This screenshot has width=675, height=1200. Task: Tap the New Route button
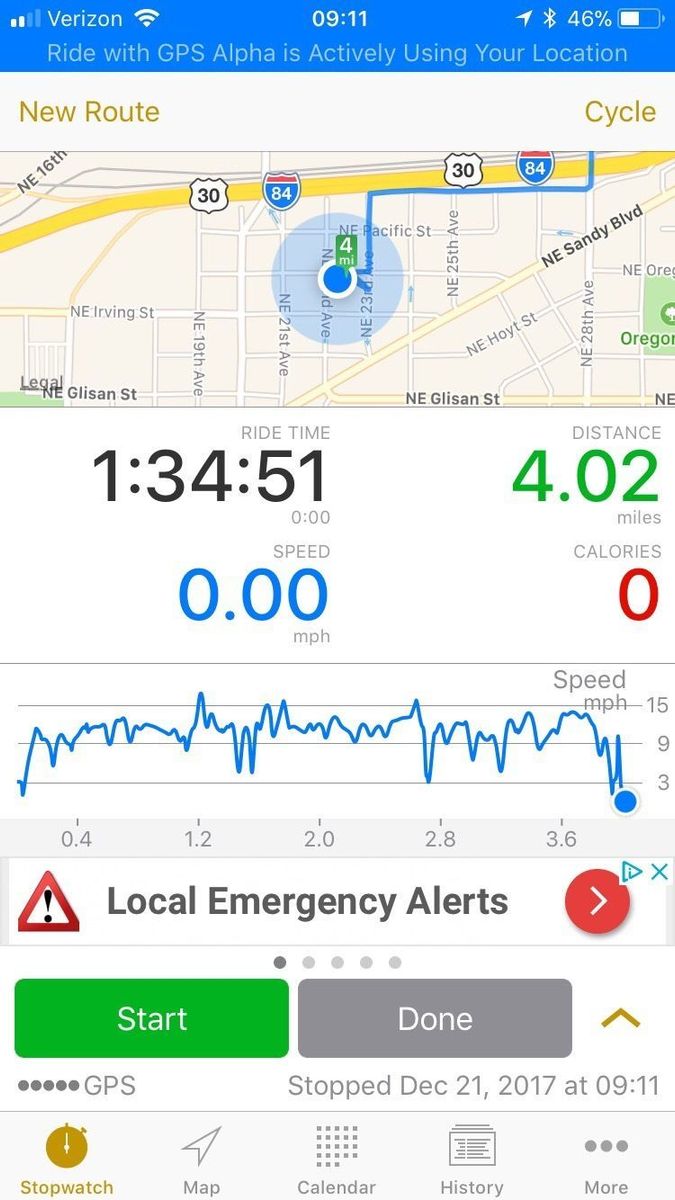(89, 111)
